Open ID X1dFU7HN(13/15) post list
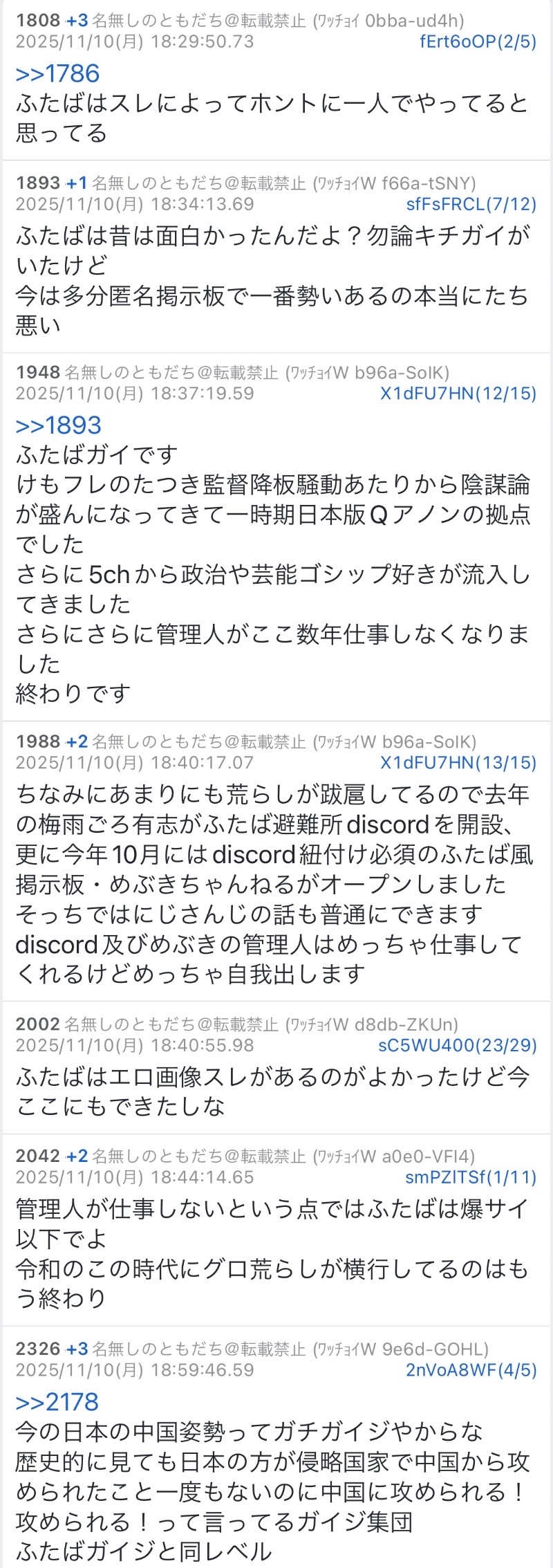 point(458,762)
